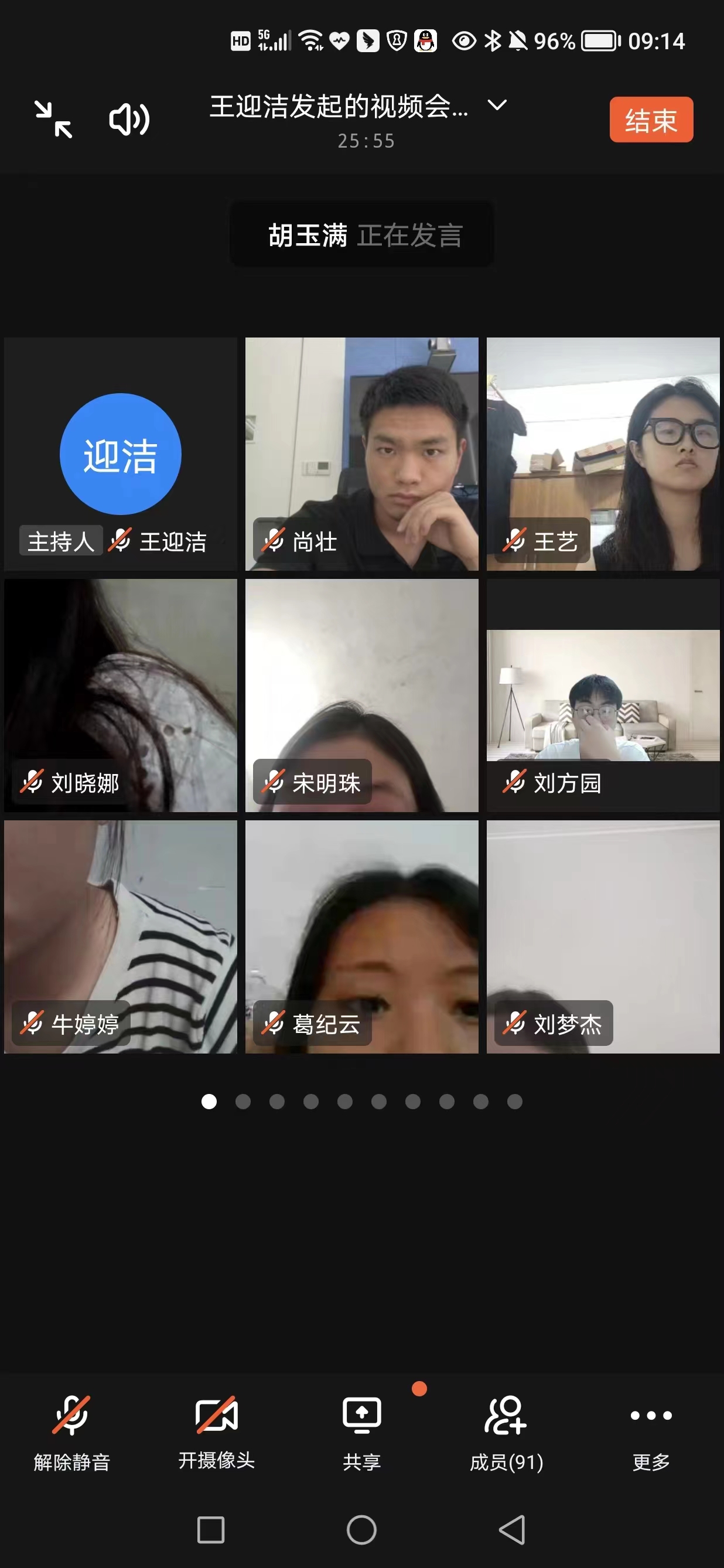View the 成员(91) members list

[x=506, y=1431]
